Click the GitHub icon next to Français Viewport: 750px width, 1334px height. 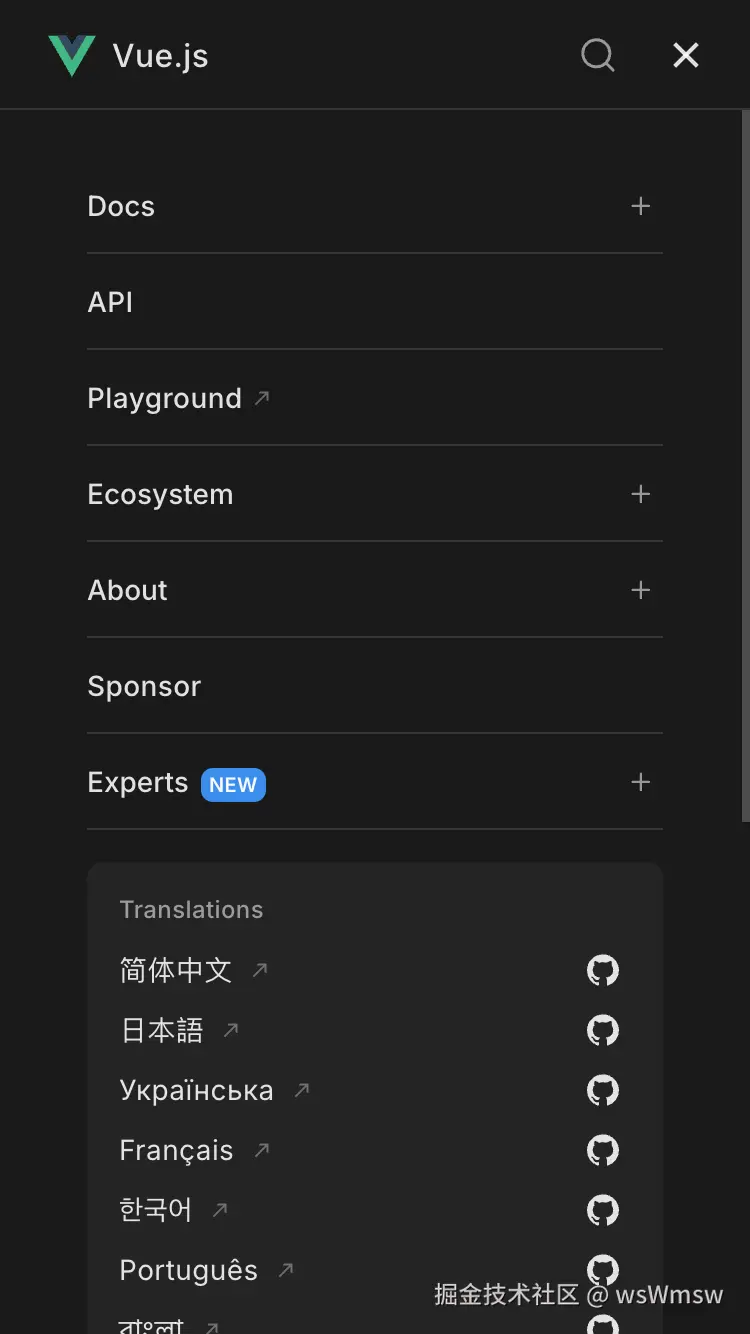click(603, 1150)
